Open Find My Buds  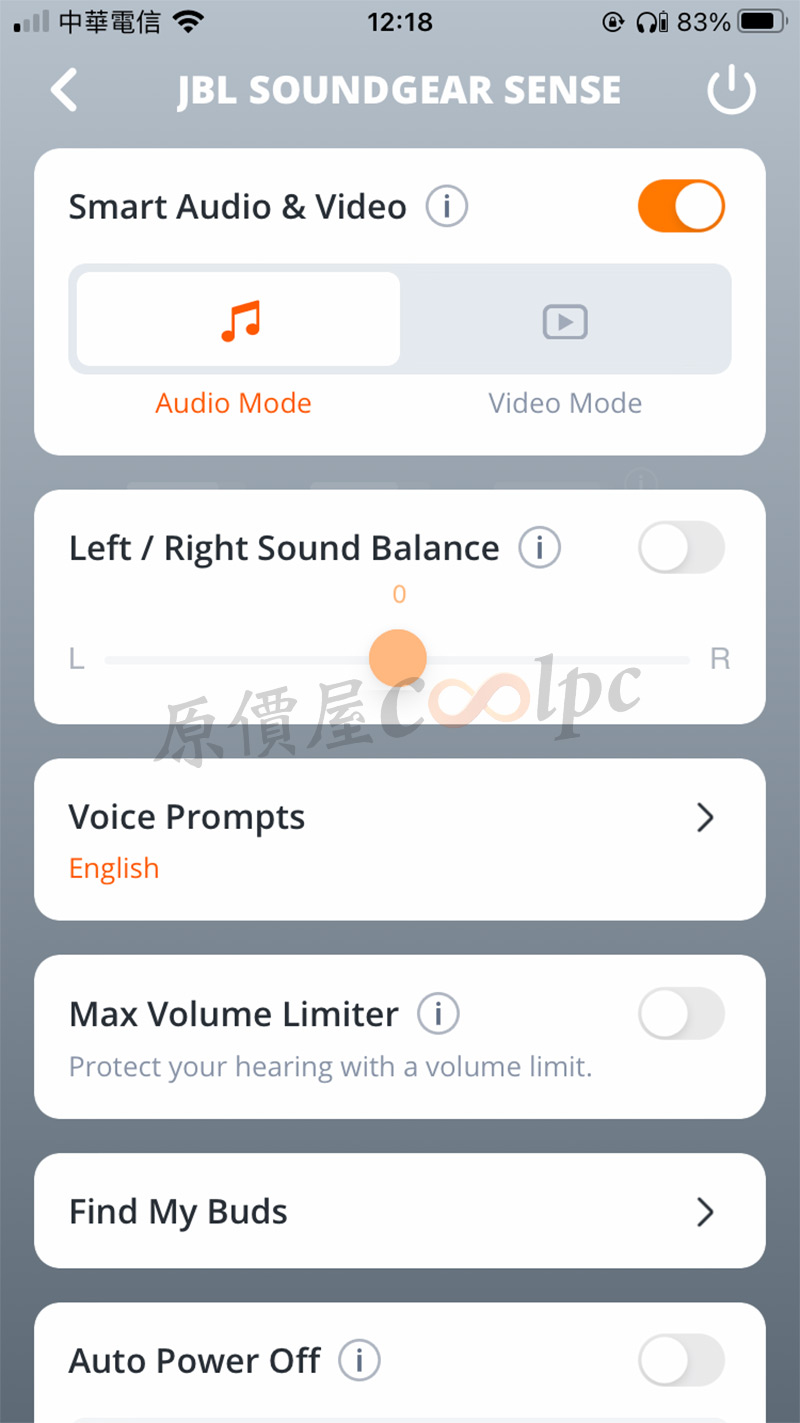[400, 1211]
